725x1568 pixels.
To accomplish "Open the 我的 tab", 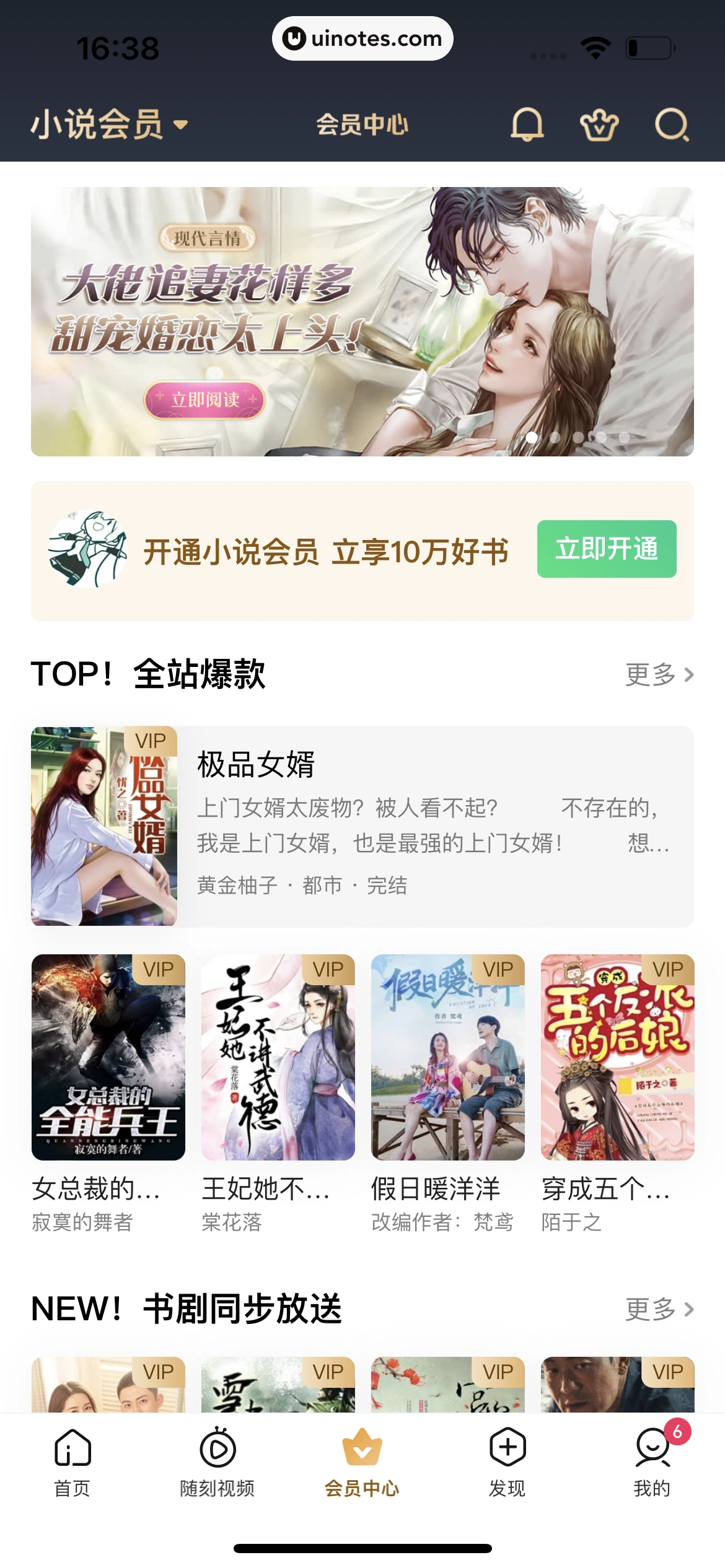I will [x=652, y=1463].
